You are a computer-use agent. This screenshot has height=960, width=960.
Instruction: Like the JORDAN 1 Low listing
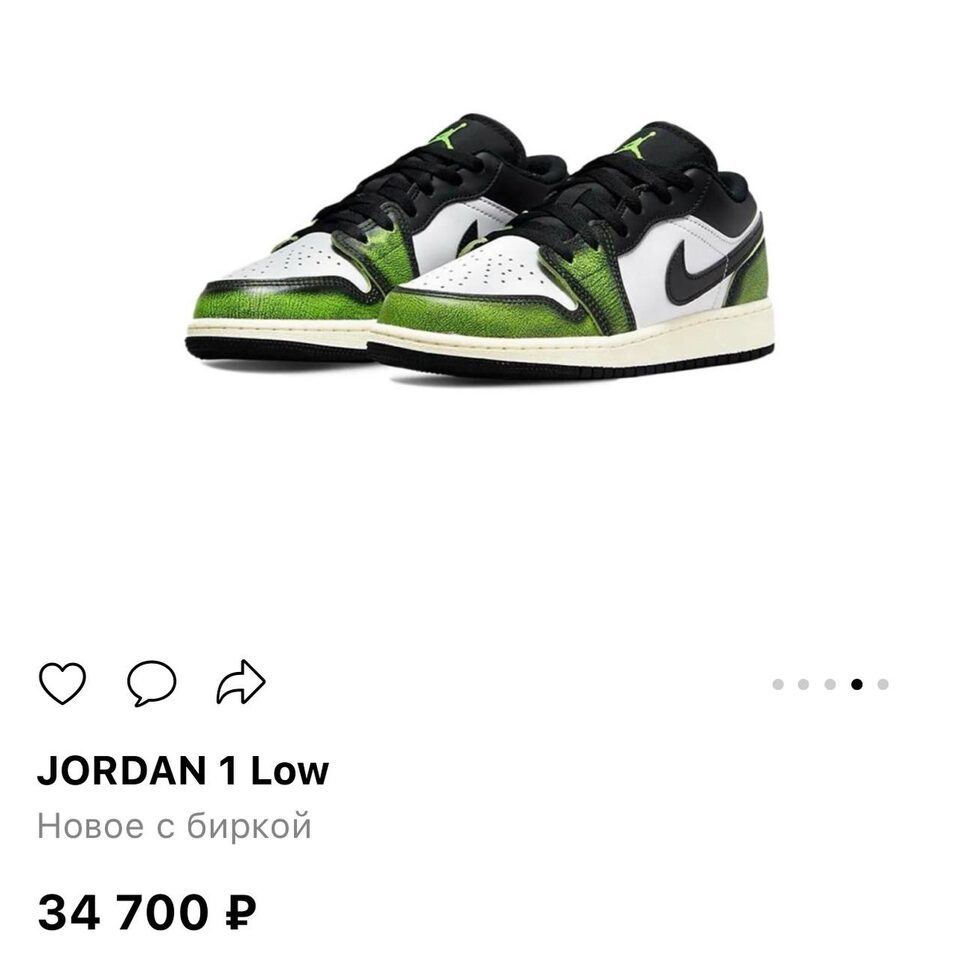click(x=62, y=684)
